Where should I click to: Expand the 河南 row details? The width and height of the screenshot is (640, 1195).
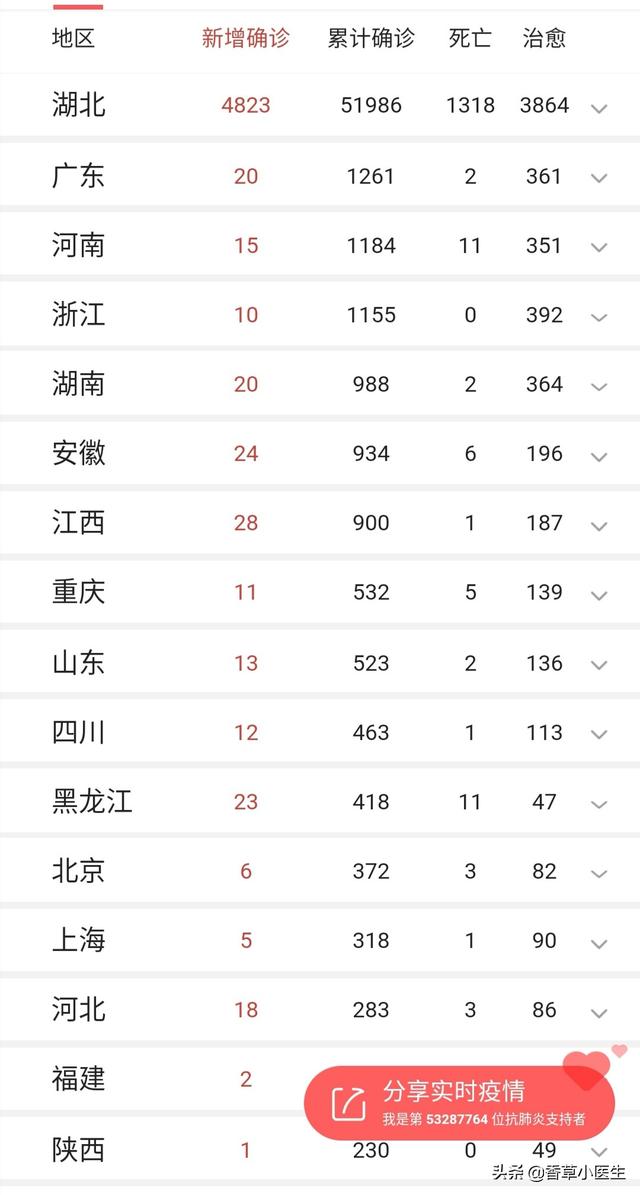coord(599,247)
